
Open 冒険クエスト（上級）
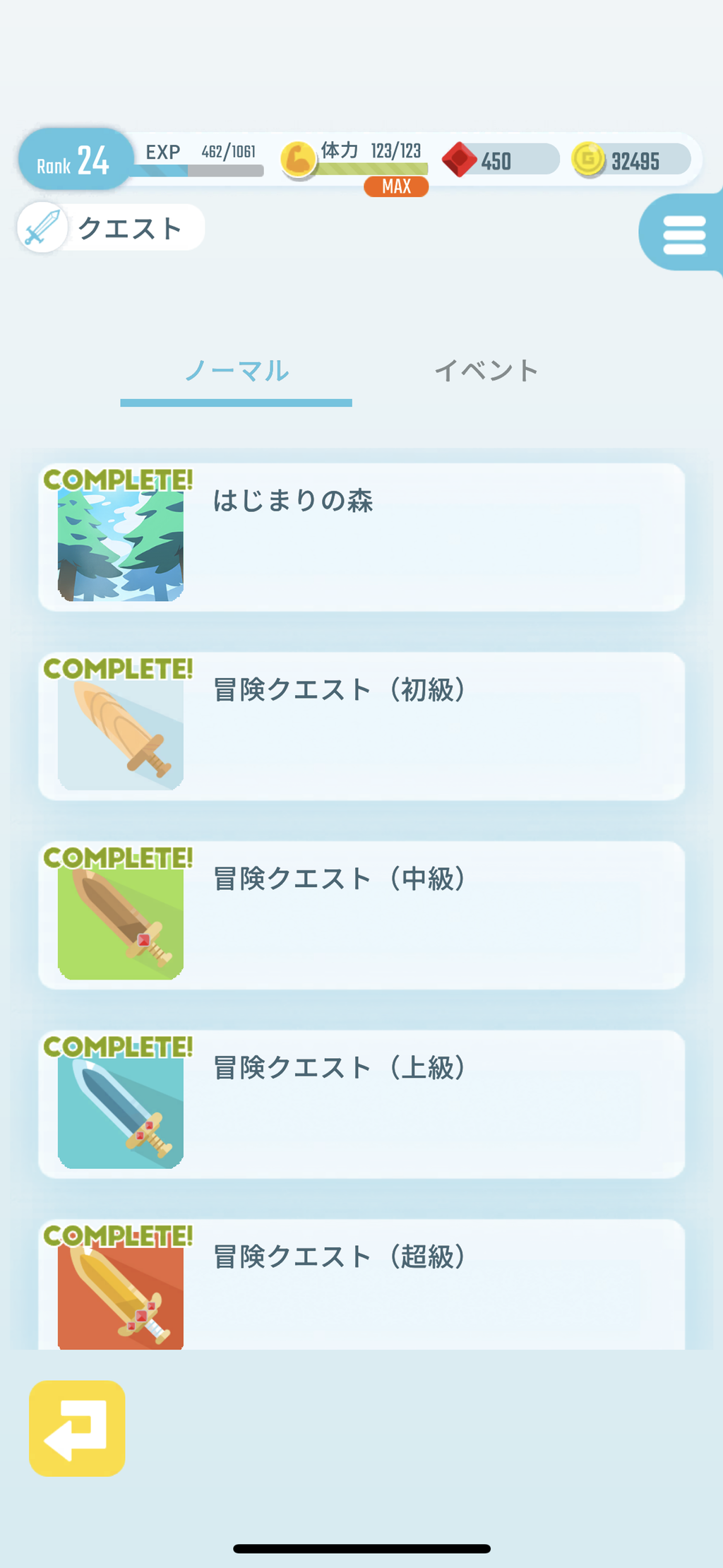[361, 1103]
